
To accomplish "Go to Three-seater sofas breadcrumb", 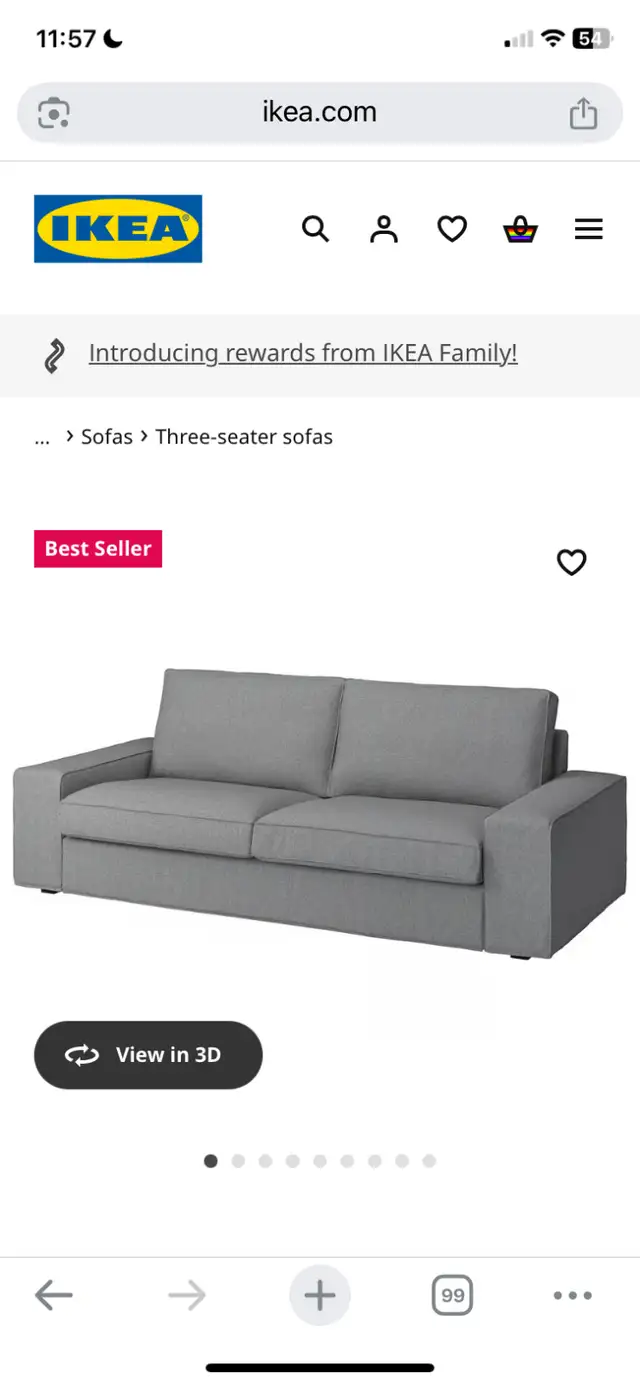I will pos(244,437).
